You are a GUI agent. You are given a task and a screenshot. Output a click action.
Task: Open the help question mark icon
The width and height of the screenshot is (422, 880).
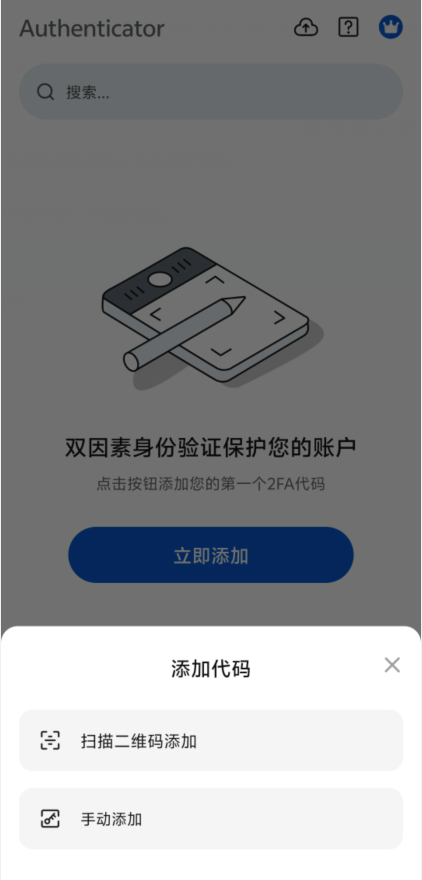tap(348, 27)
